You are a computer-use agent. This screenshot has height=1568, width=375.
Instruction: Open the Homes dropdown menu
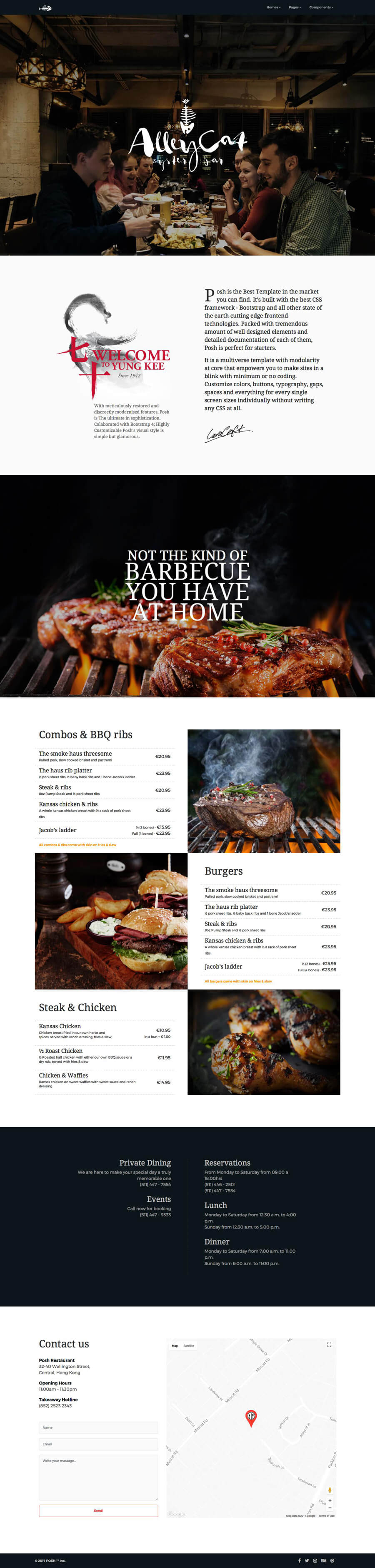point(273,7)
